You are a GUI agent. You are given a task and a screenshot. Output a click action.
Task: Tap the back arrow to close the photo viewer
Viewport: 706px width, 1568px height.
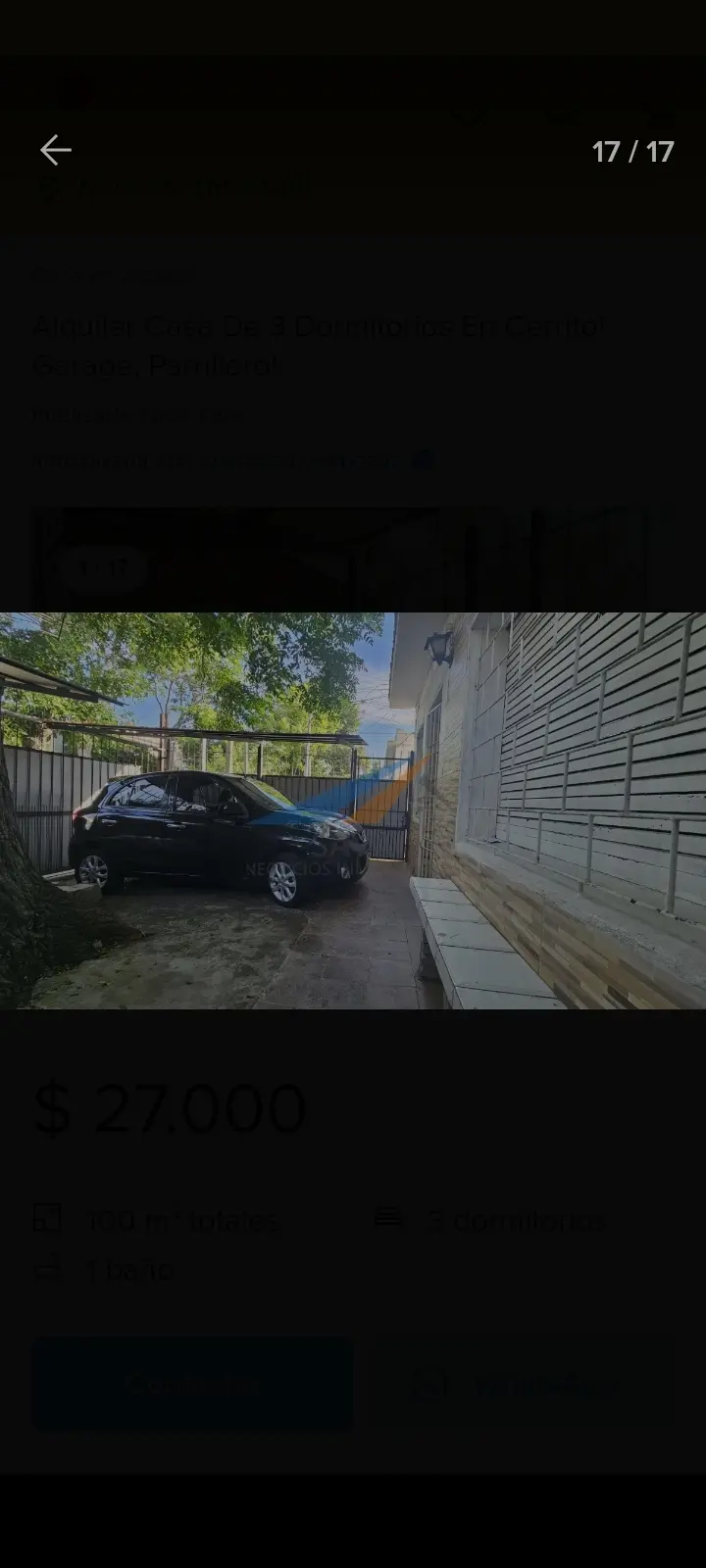coord(56,150)
